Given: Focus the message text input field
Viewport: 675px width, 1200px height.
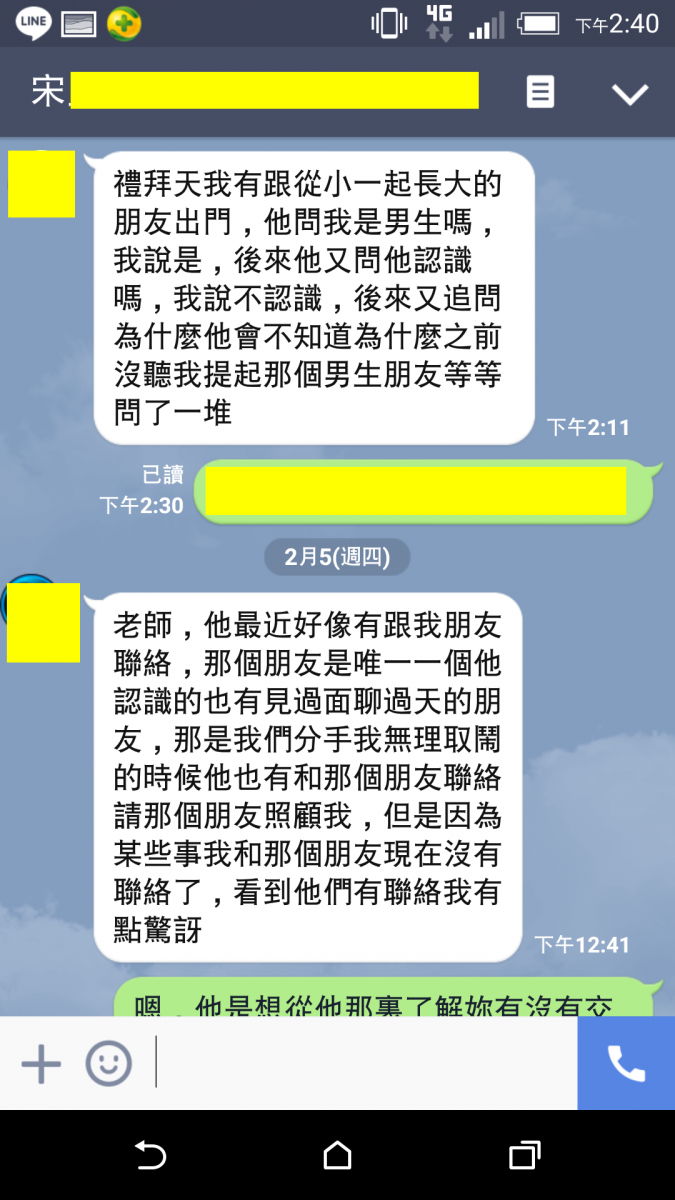Looking at the screenshot, I should pos(365,1063).
